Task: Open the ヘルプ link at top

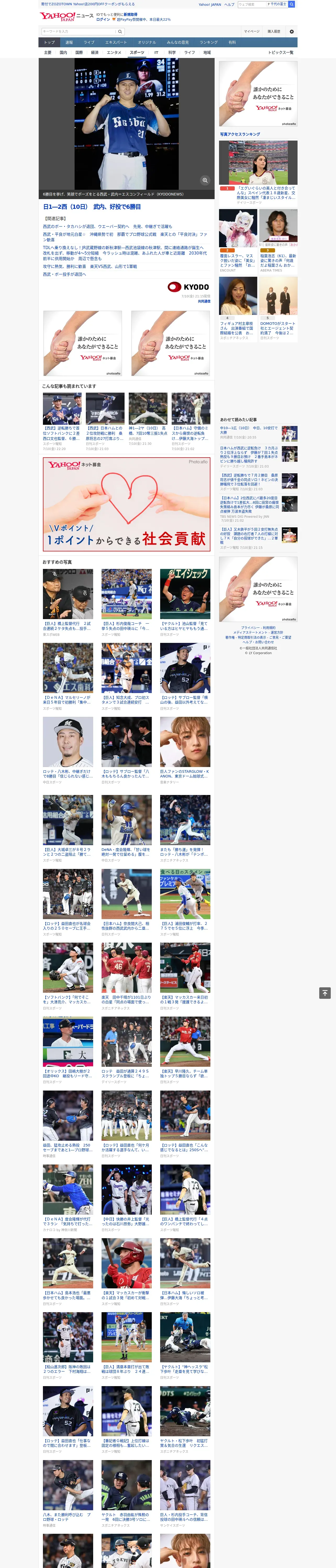Action: [229, 4]
